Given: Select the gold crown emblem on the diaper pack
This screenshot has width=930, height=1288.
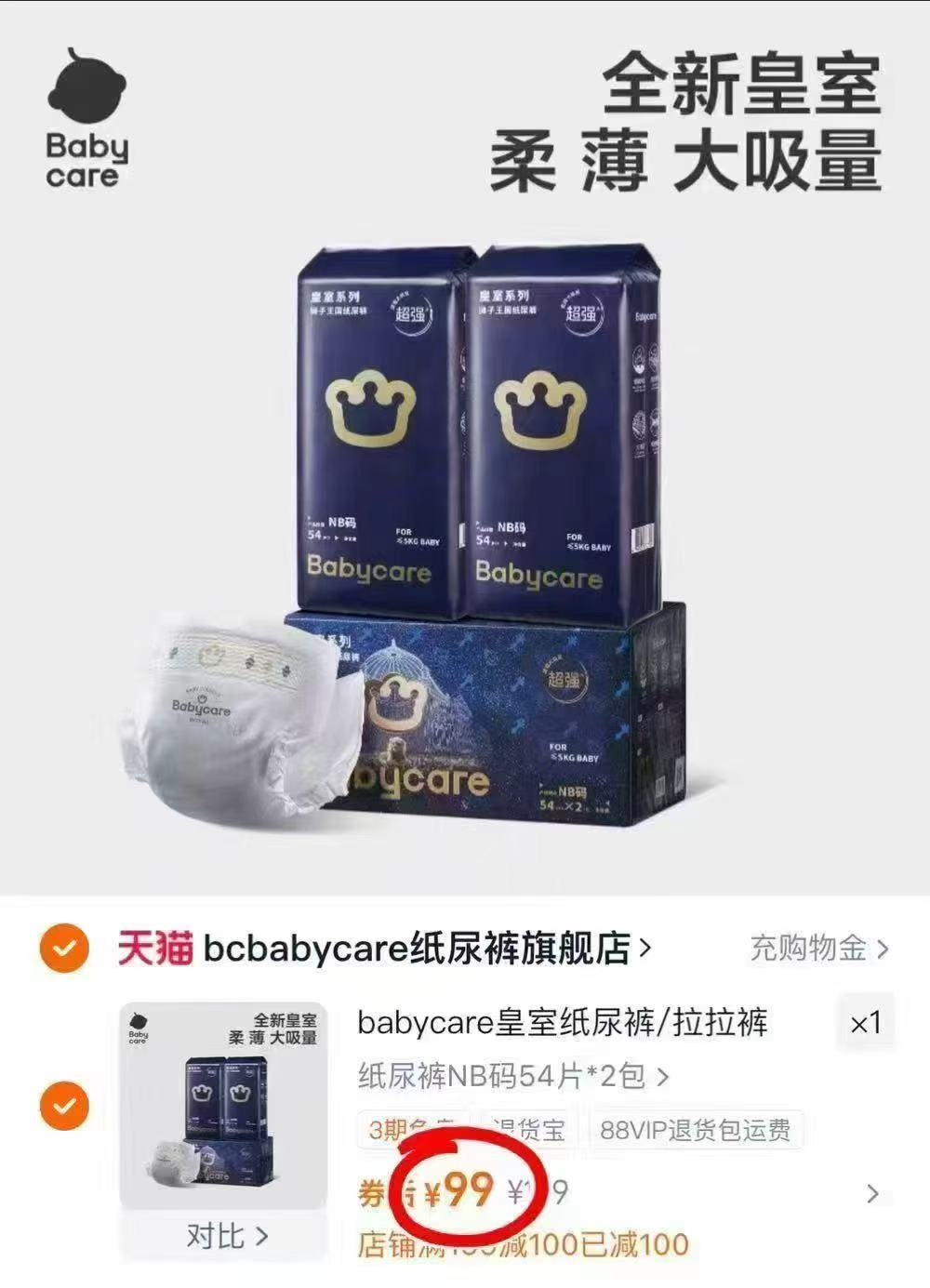Looking at the screenshot, I should 372,409.
